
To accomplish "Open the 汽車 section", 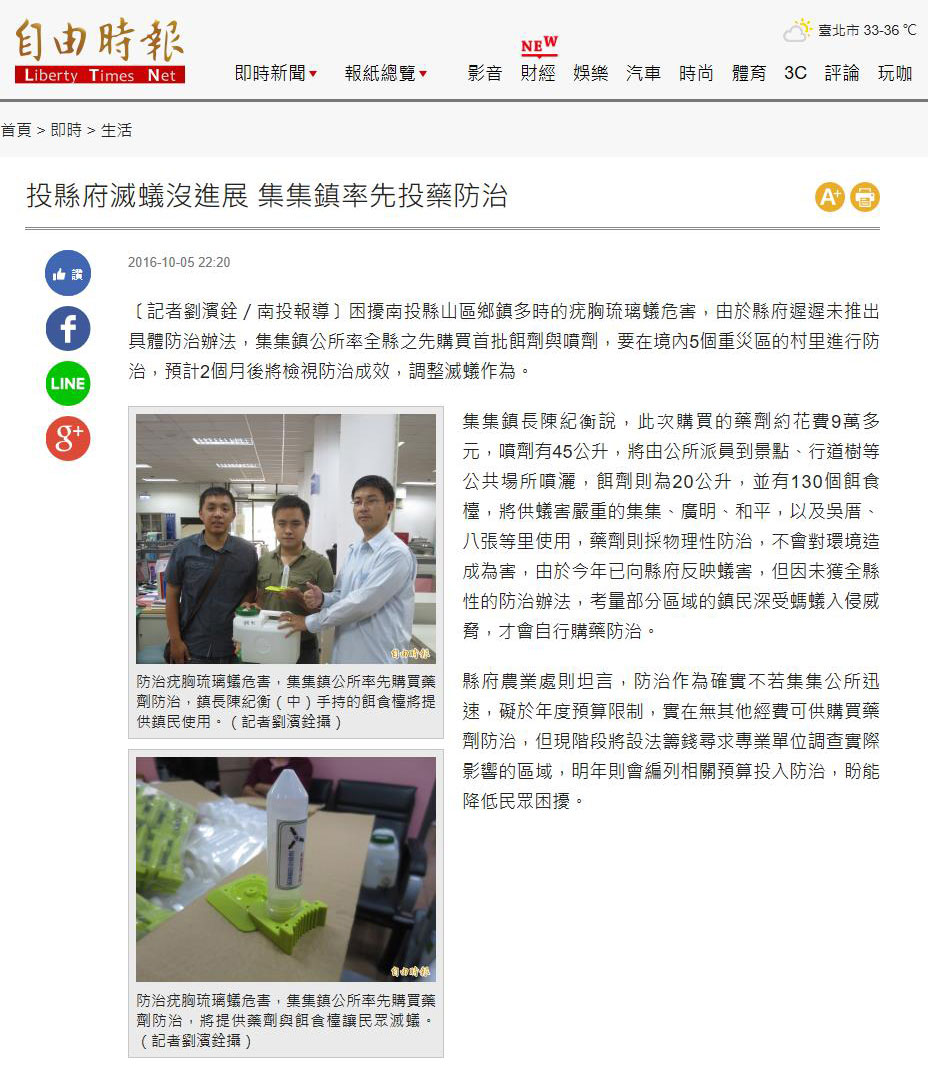I will click(x=643, y=73).
